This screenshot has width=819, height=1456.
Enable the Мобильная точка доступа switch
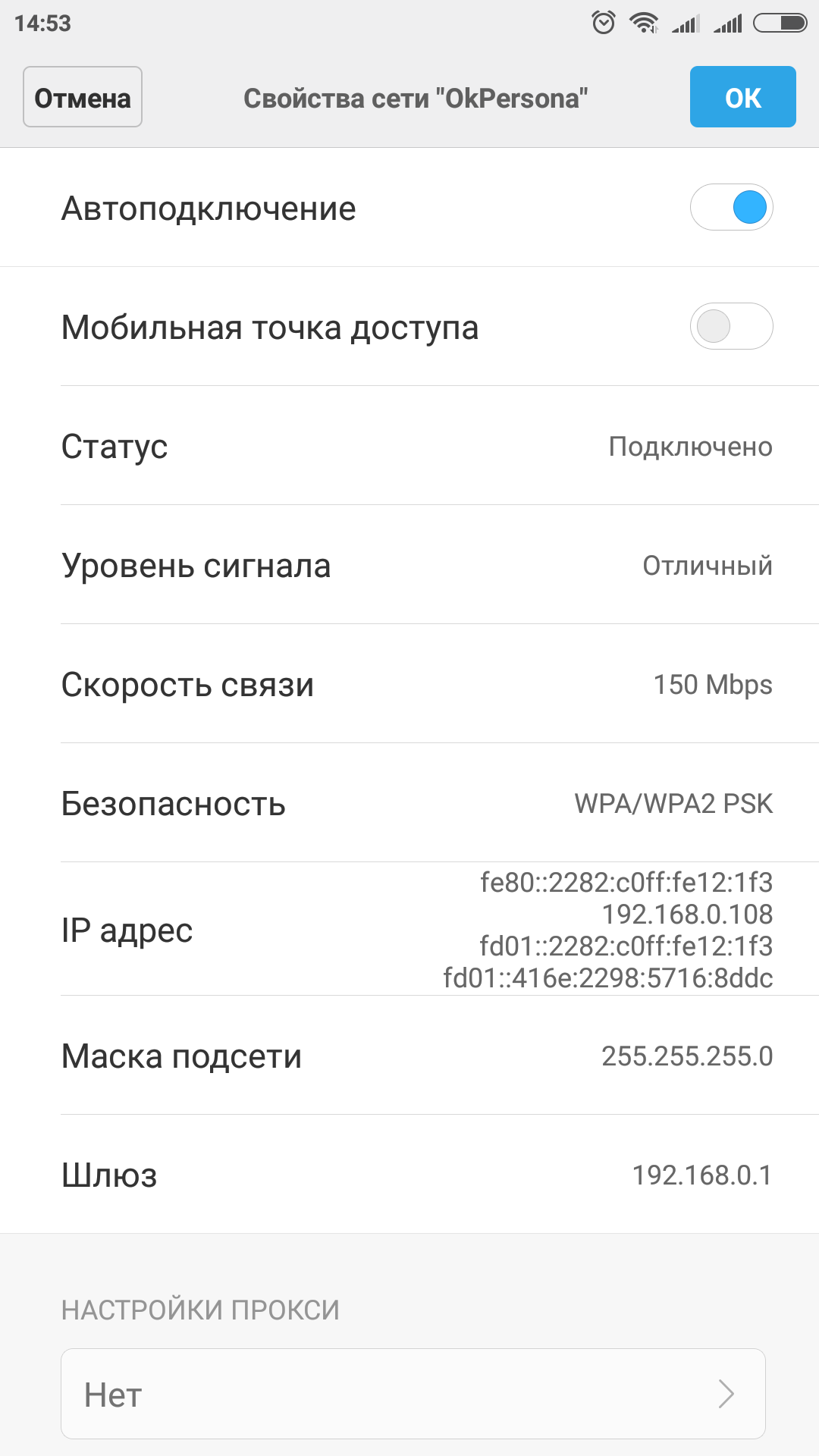pyautogui.click(x=731, y=327)
